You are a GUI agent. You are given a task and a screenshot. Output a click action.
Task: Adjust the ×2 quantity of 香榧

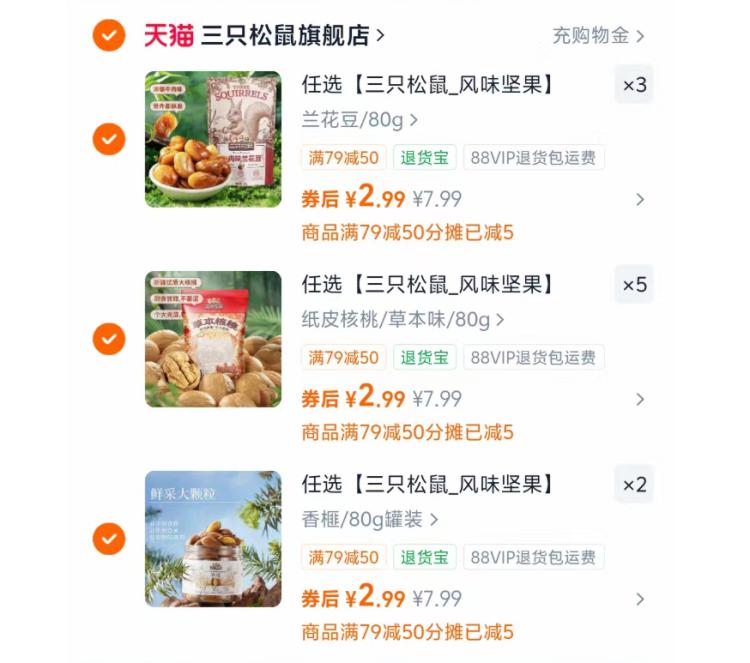coord(634,485)
